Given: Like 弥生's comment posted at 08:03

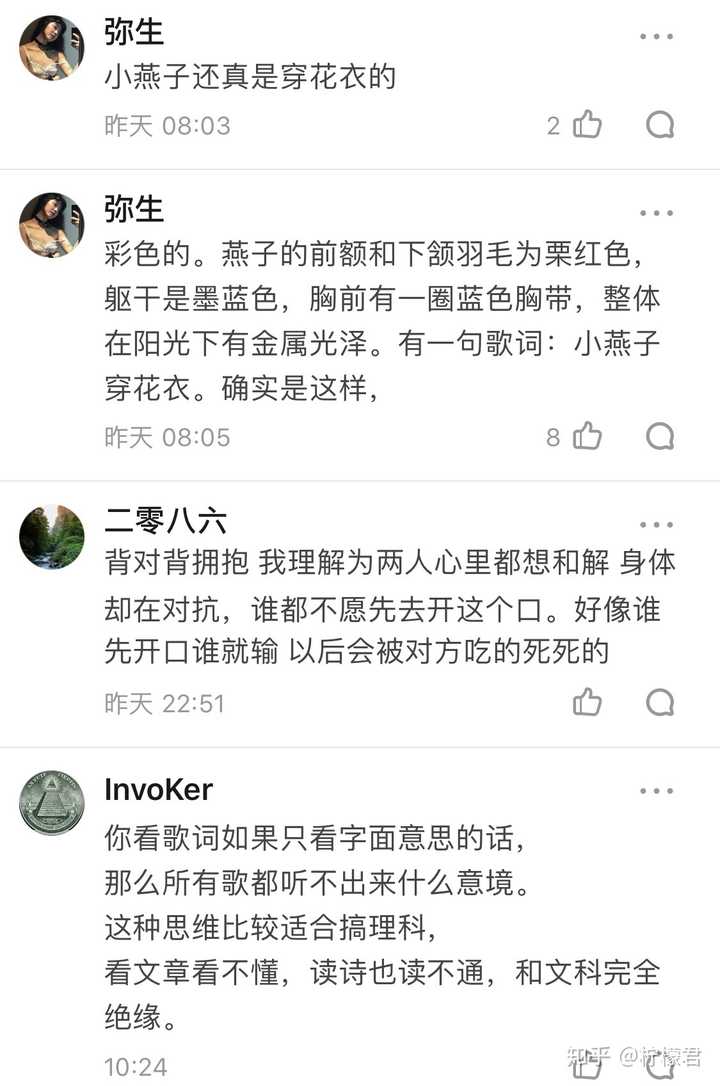Looking at the screenshot, I should 587,125.
